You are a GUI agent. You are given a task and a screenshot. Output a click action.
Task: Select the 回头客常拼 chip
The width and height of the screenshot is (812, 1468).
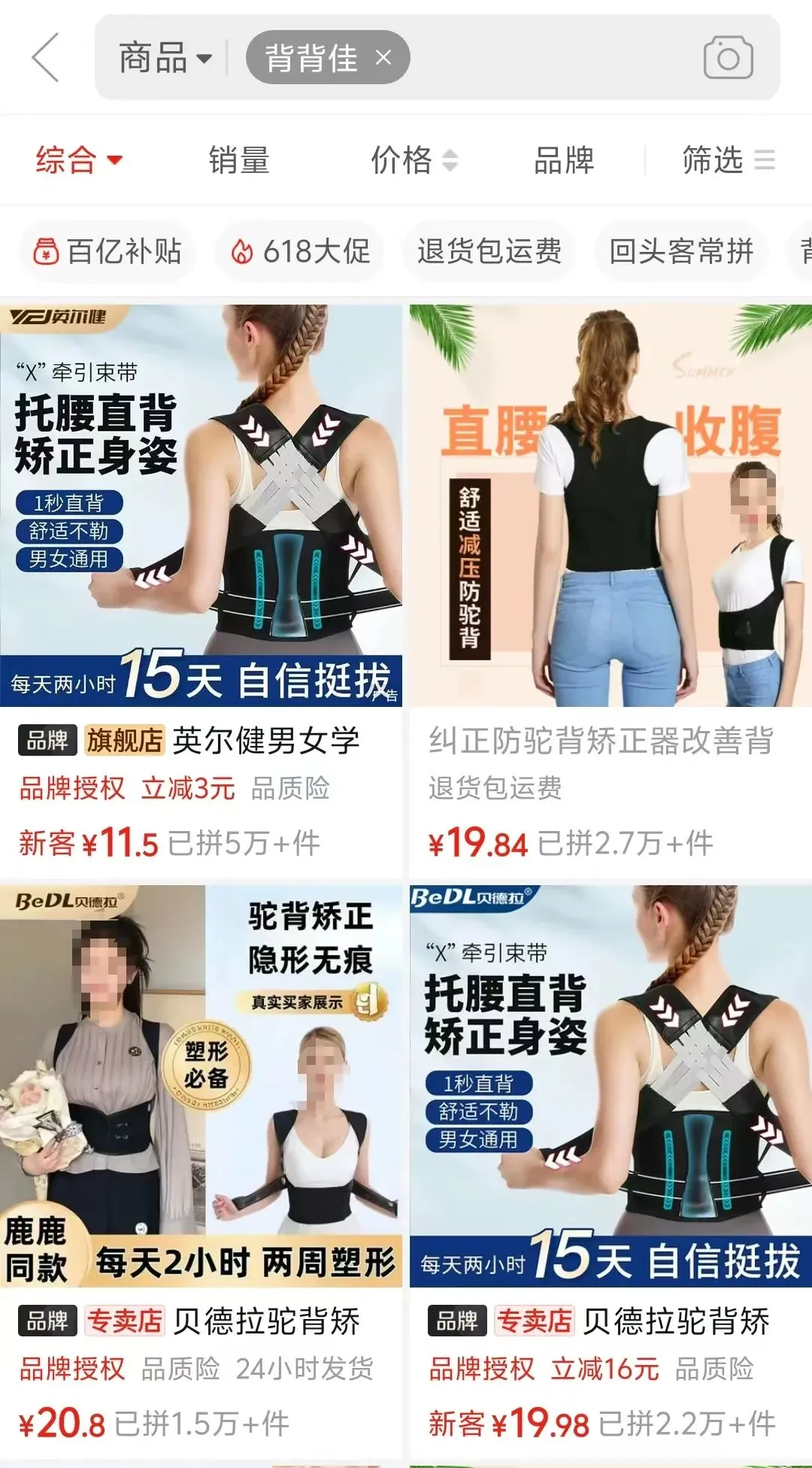coord(680,251)
